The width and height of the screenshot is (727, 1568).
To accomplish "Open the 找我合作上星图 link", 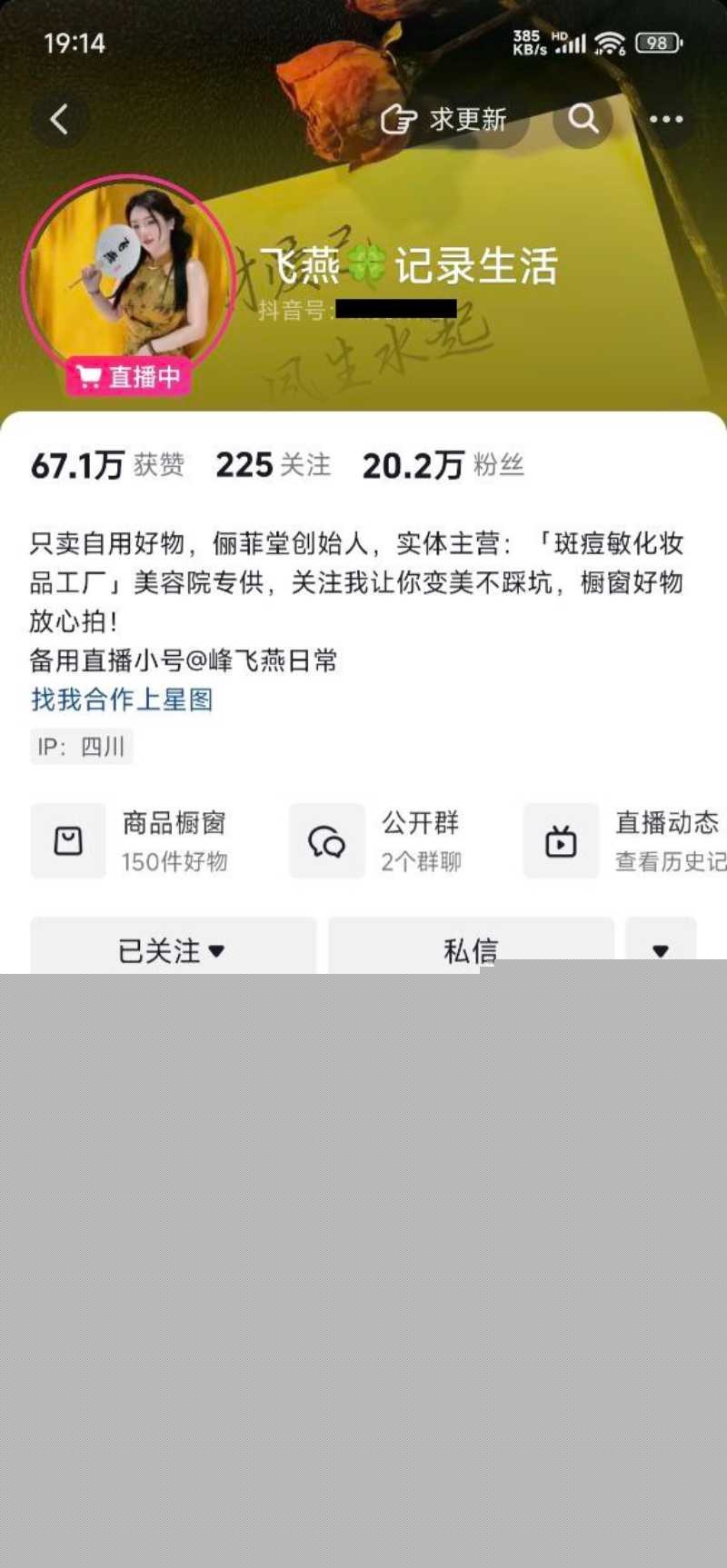I will [122, 700].
